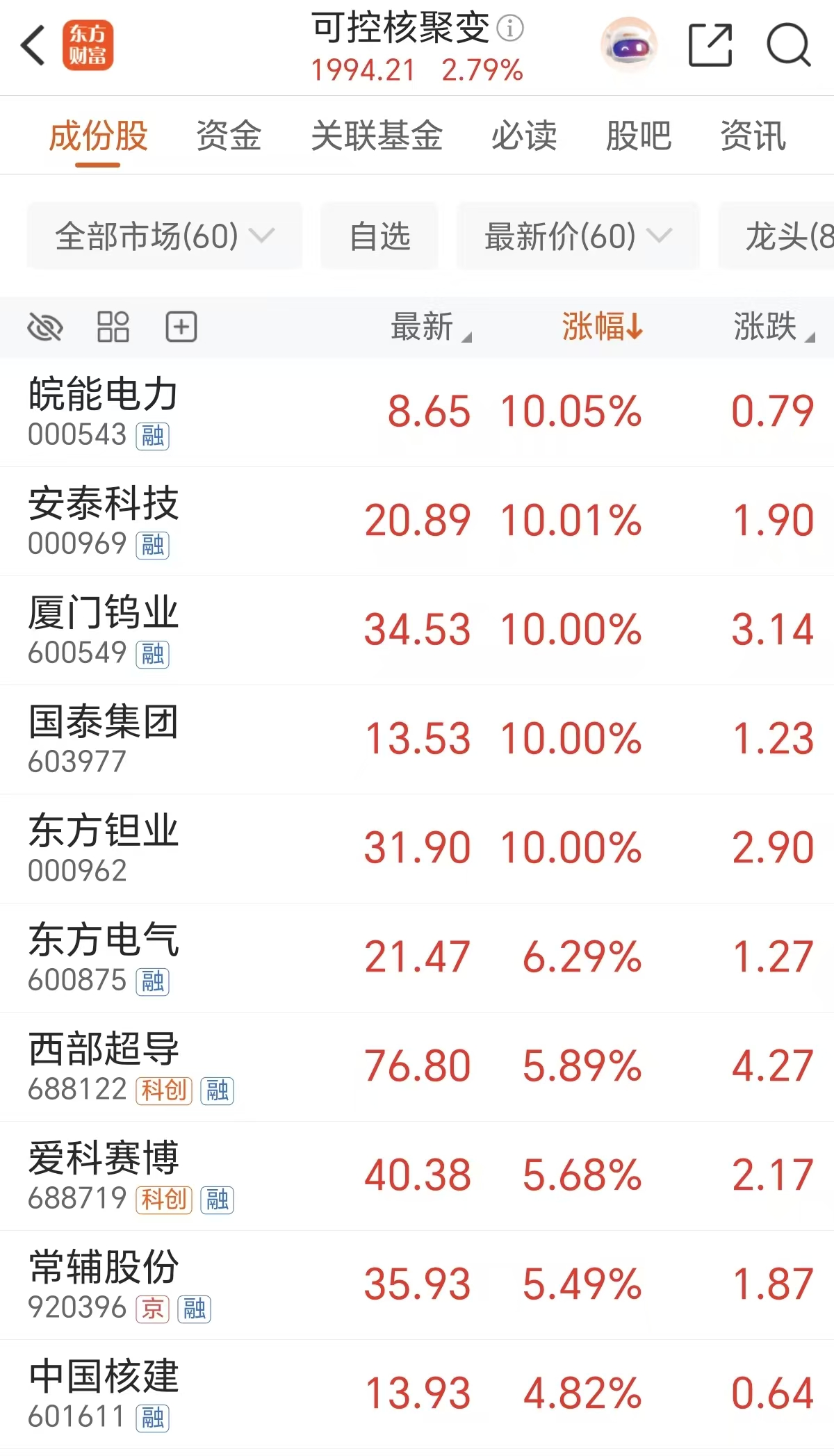
Task: Expand the 全部市场(60) dropdown
Action: click(x=164, y=236)
